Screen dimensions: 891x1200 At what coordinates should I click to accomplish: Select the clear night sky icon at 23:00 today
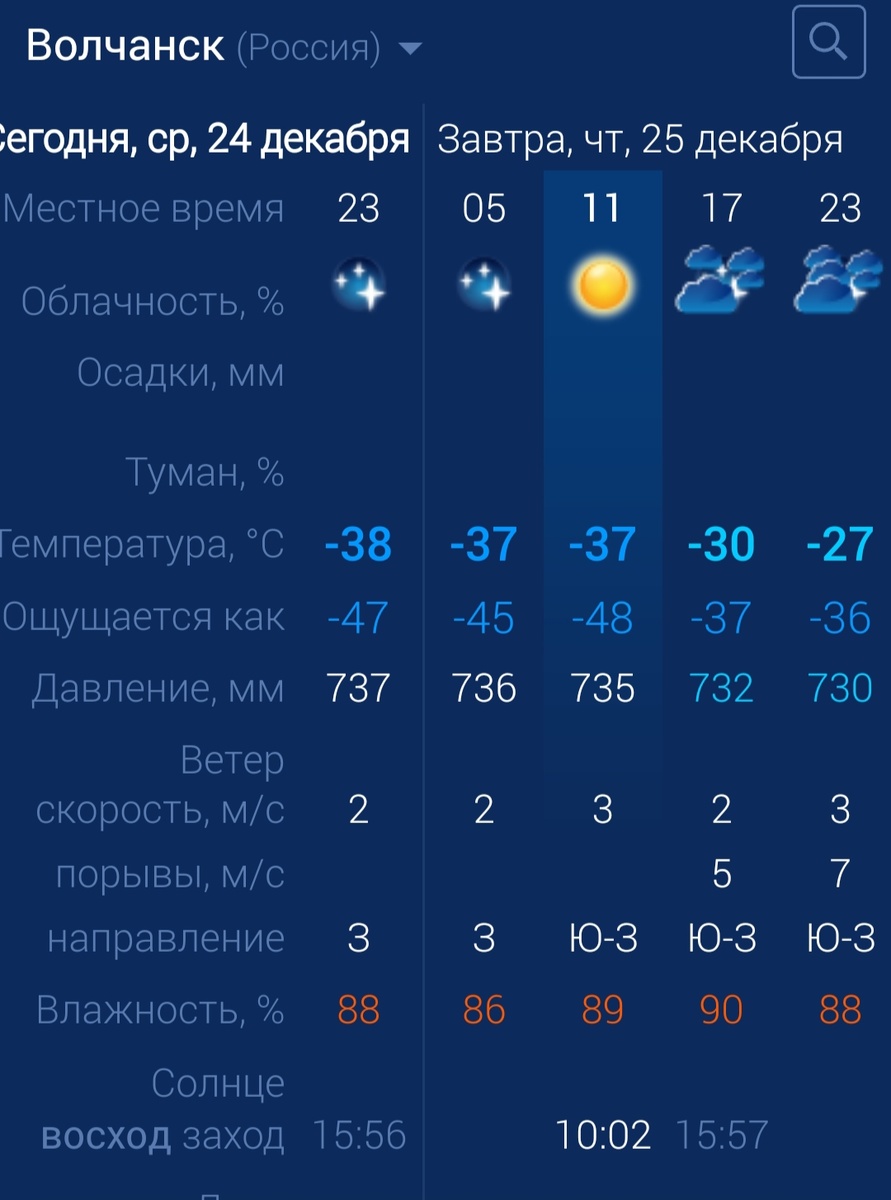tap(358, 284)
